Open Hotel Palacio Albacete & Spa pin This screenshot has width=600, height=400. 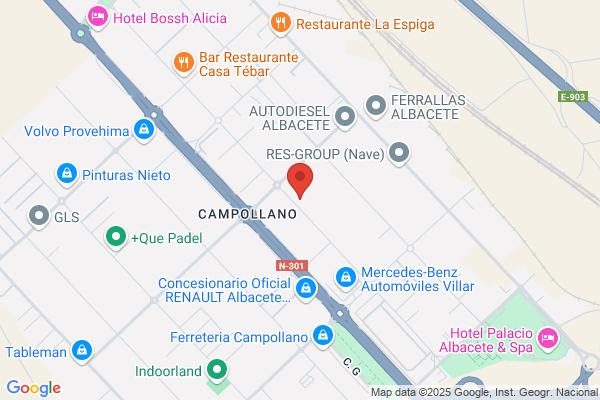548,339
